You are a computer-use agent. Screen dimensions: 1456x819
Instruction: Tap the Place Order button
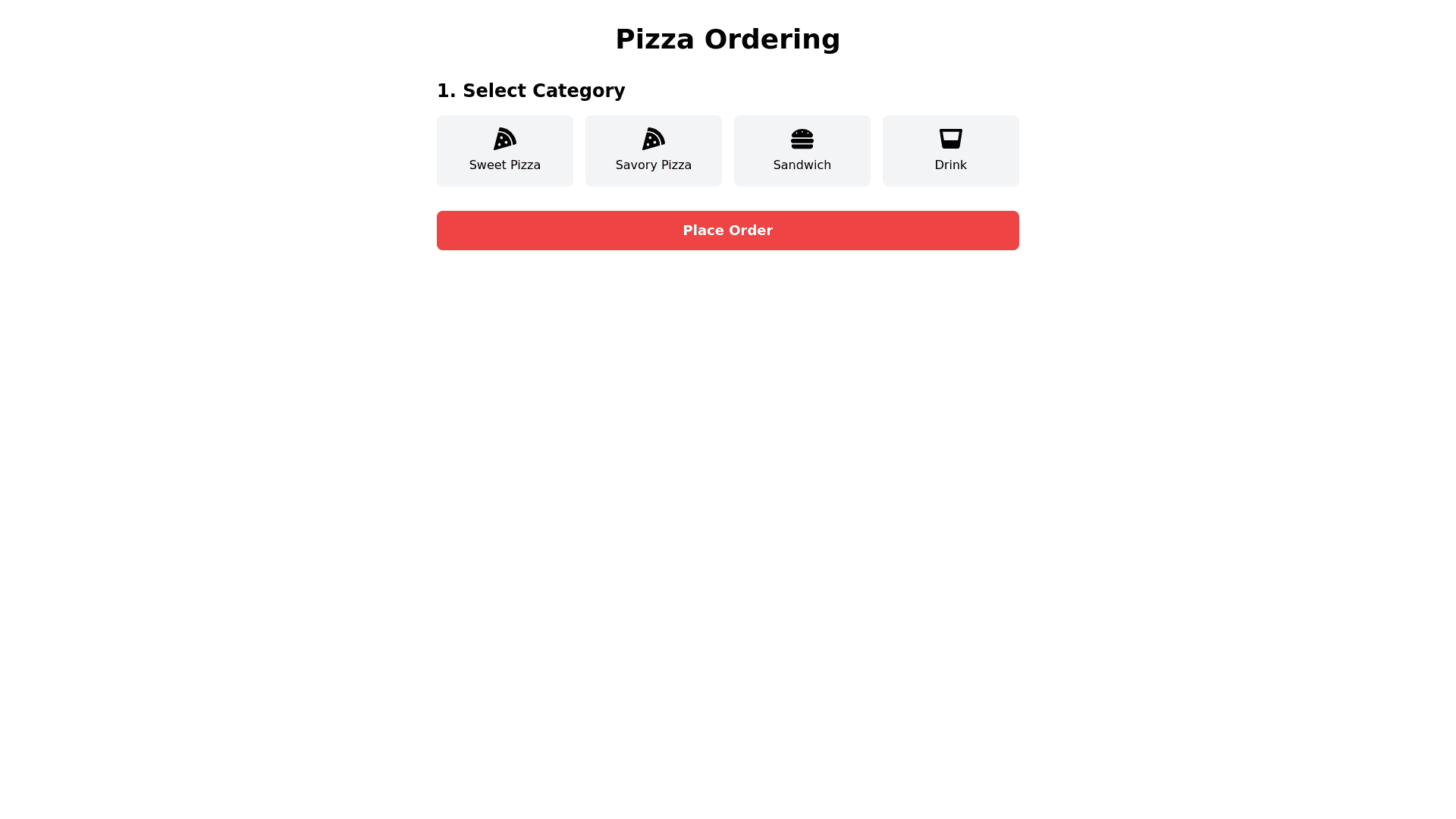coord(727,231)
